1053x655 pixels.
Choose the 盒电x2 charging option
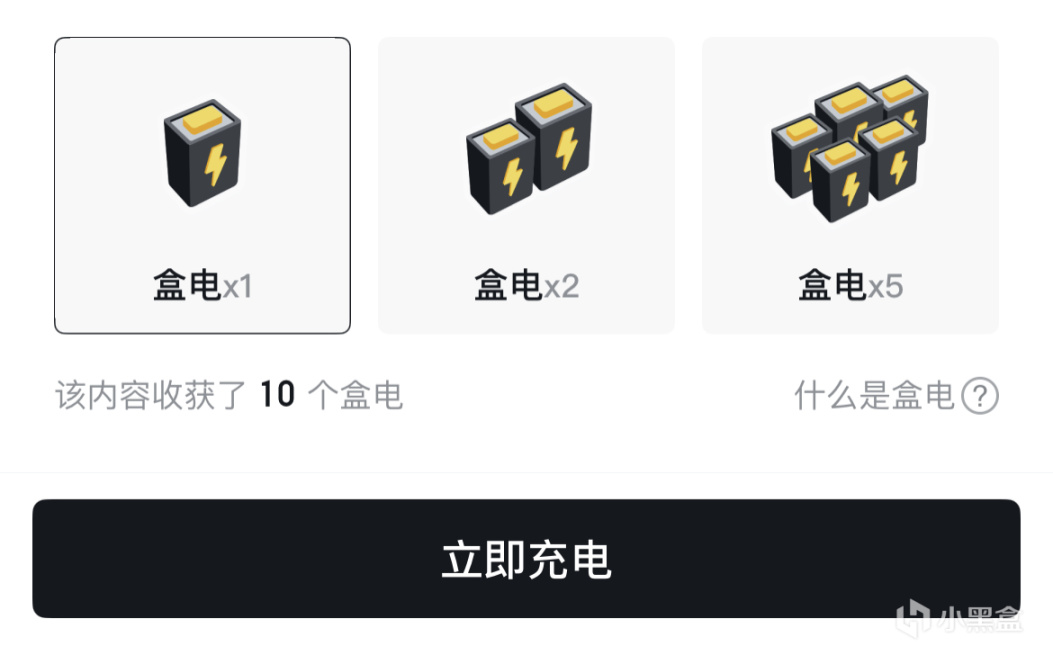526,185
